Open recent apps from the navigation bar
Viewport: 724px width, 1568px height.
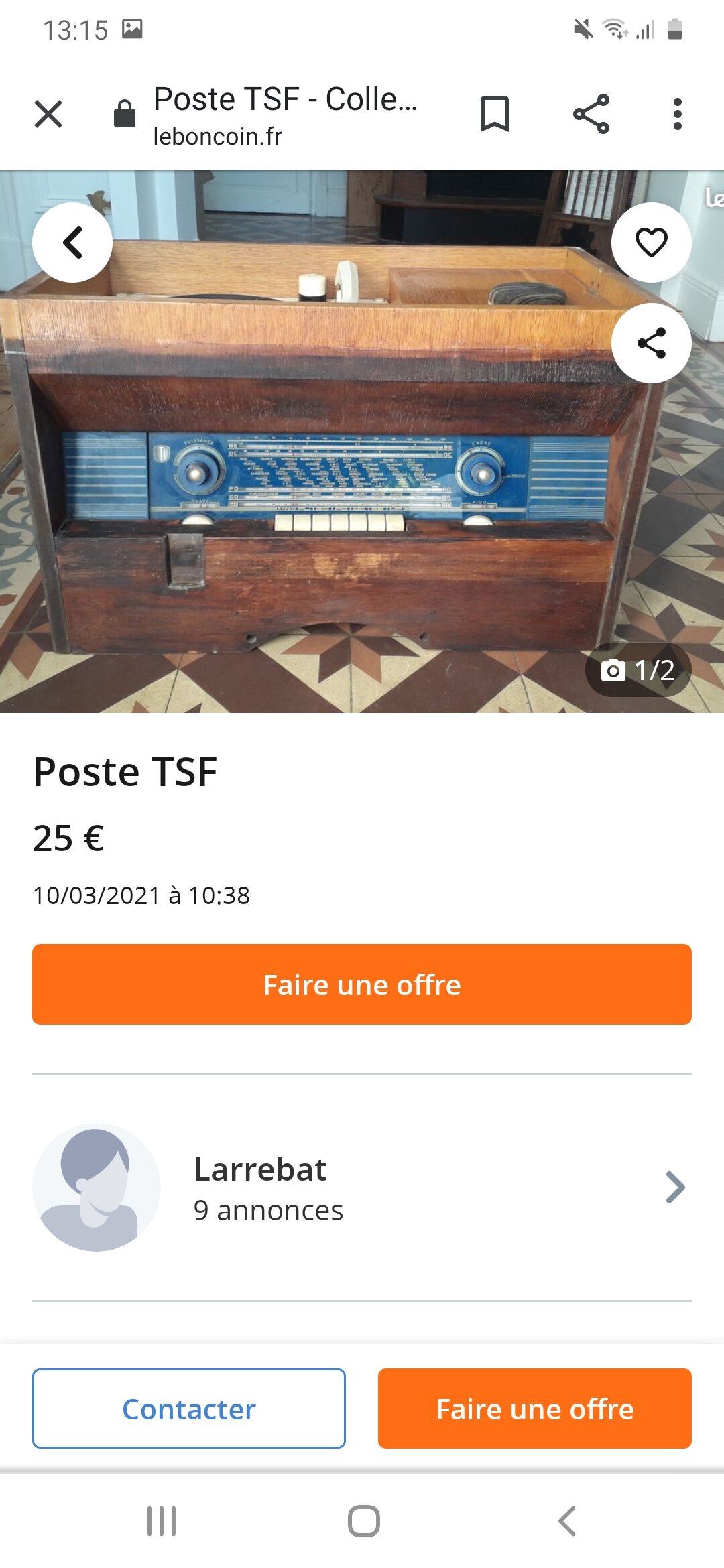[x=162, y=1521]
